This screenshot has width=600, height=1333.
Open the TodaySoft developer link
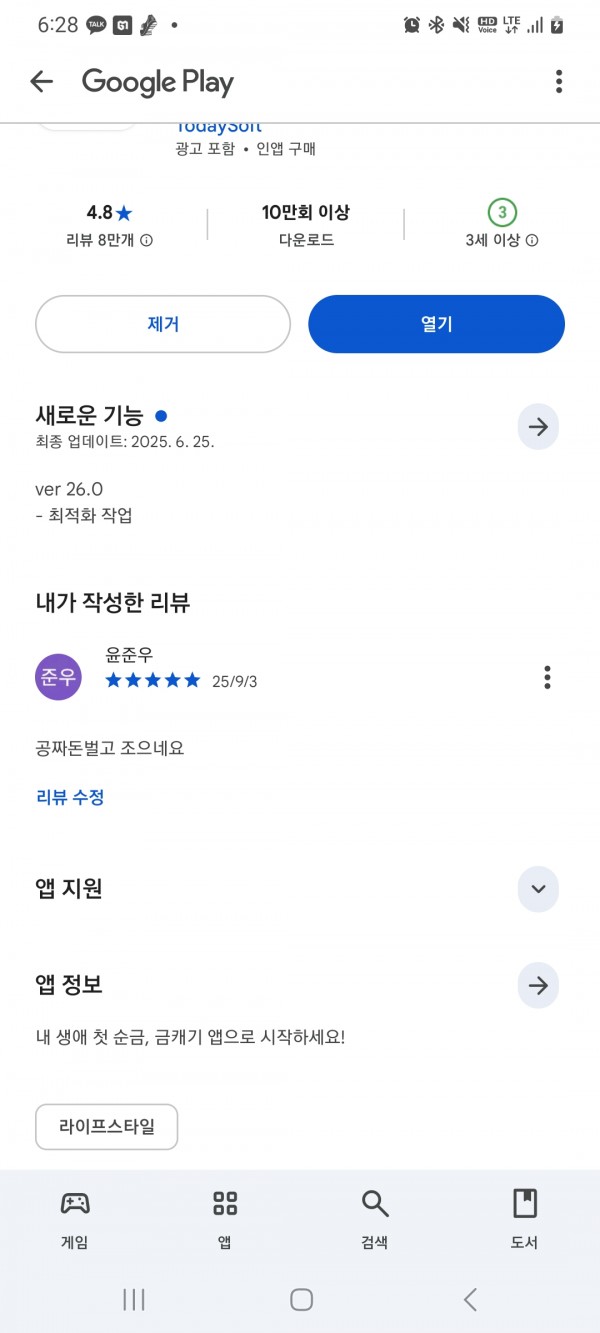(218, 126)
